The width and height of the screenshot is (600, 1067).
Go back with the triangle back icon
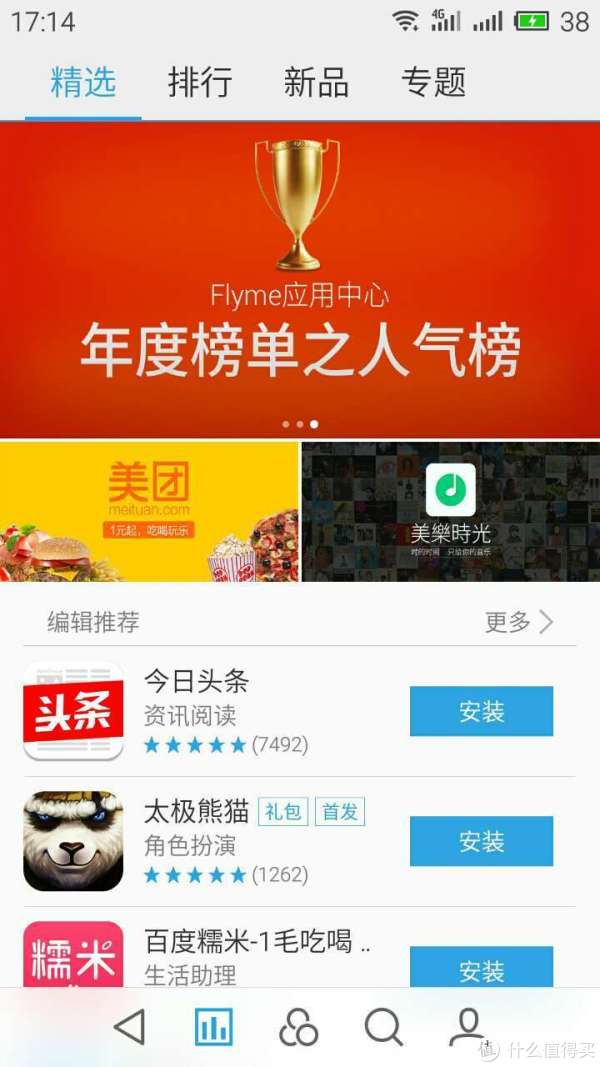pos(130,1027)
